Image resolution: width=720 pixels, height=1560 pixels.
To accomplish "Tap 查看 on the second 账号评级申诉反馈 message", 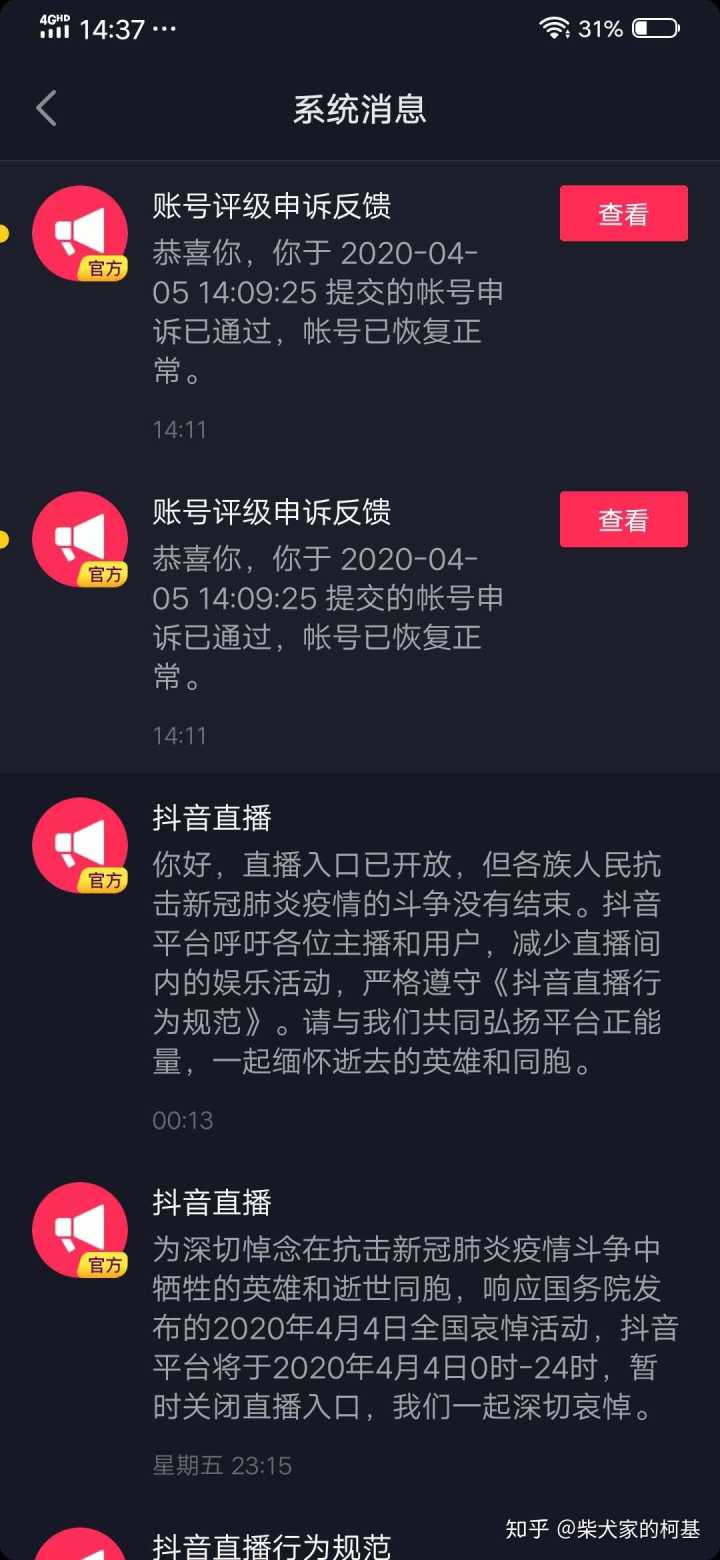I will coord(623,519).
